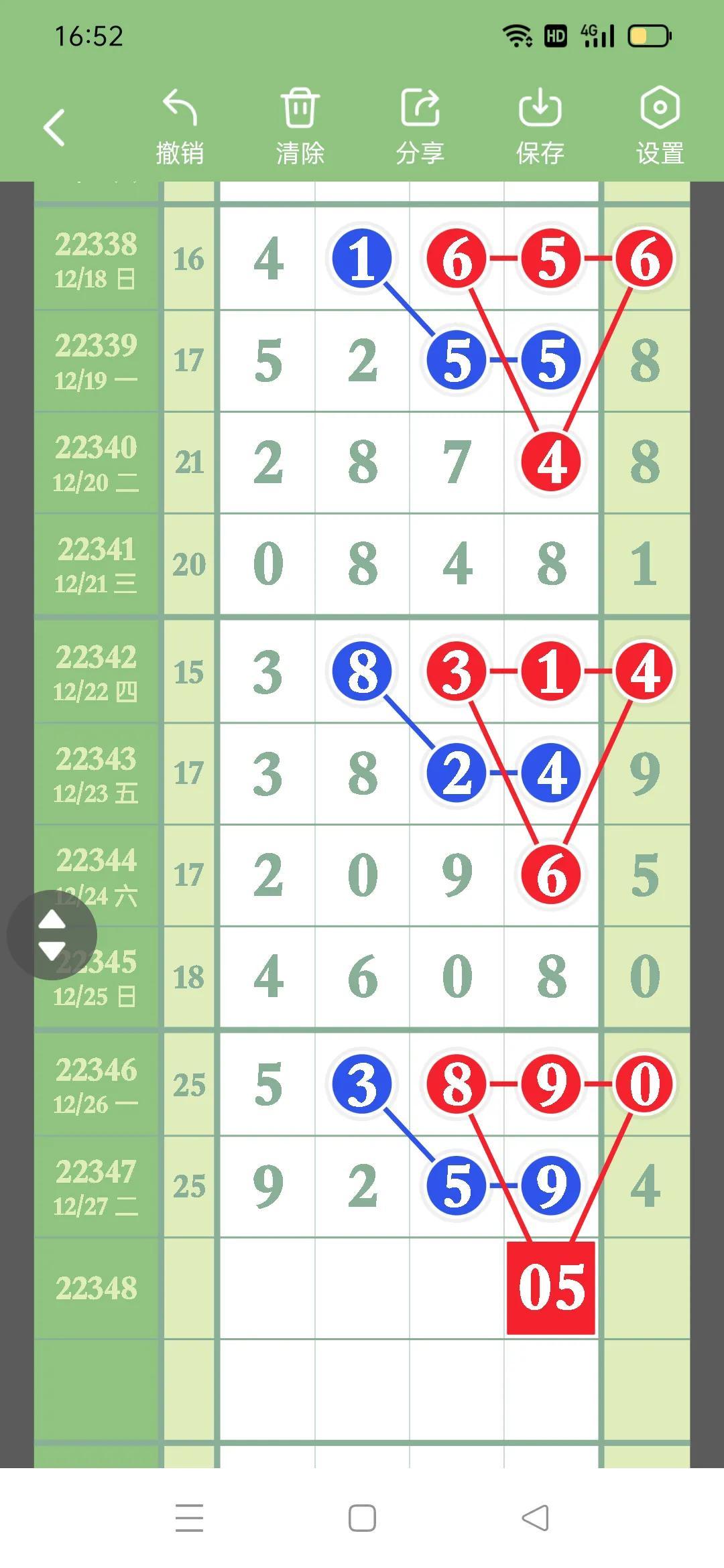Tap the floating up-down arrow control
The image size is (724, 1568).
[52, 935]
